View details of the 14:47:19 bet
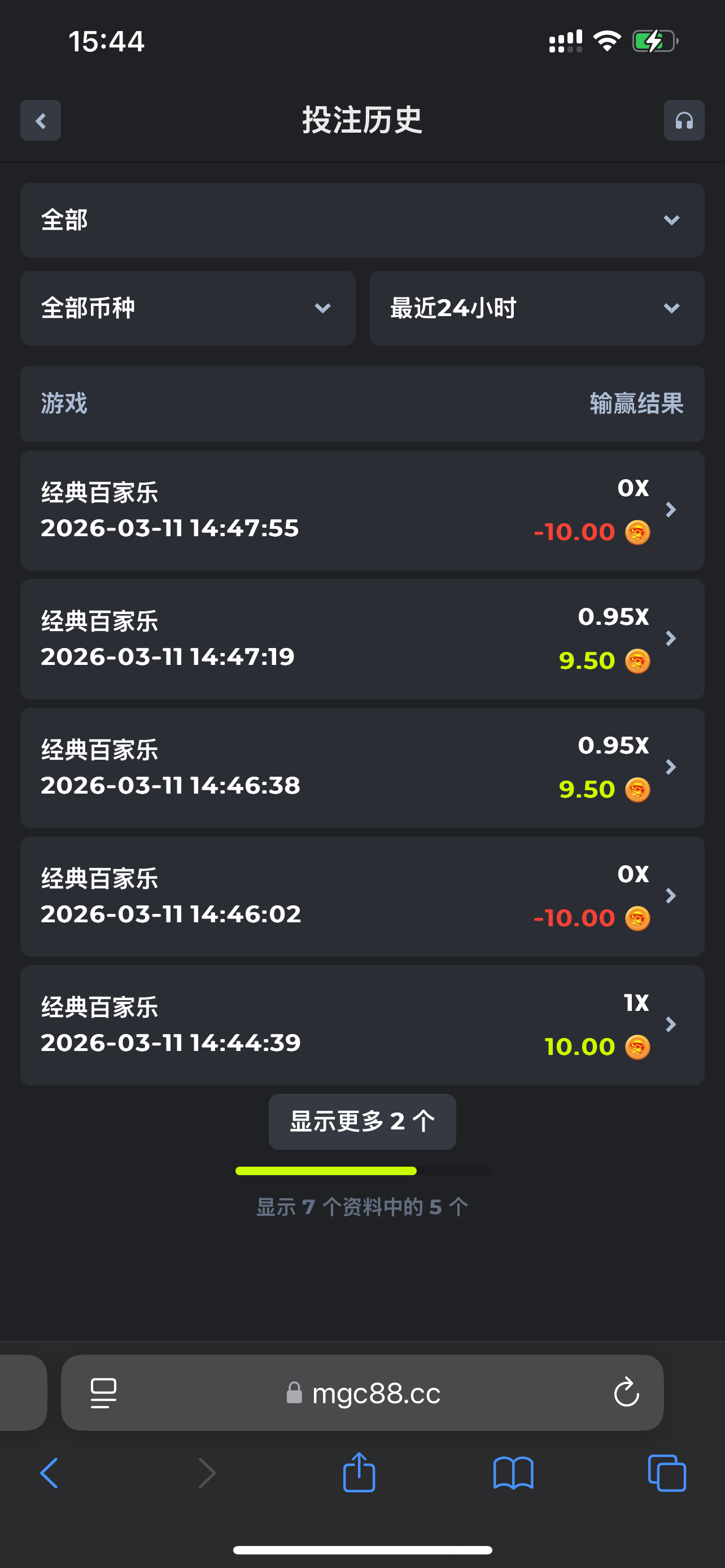Viewport: 725px width, 1568px height. [362, 638]
